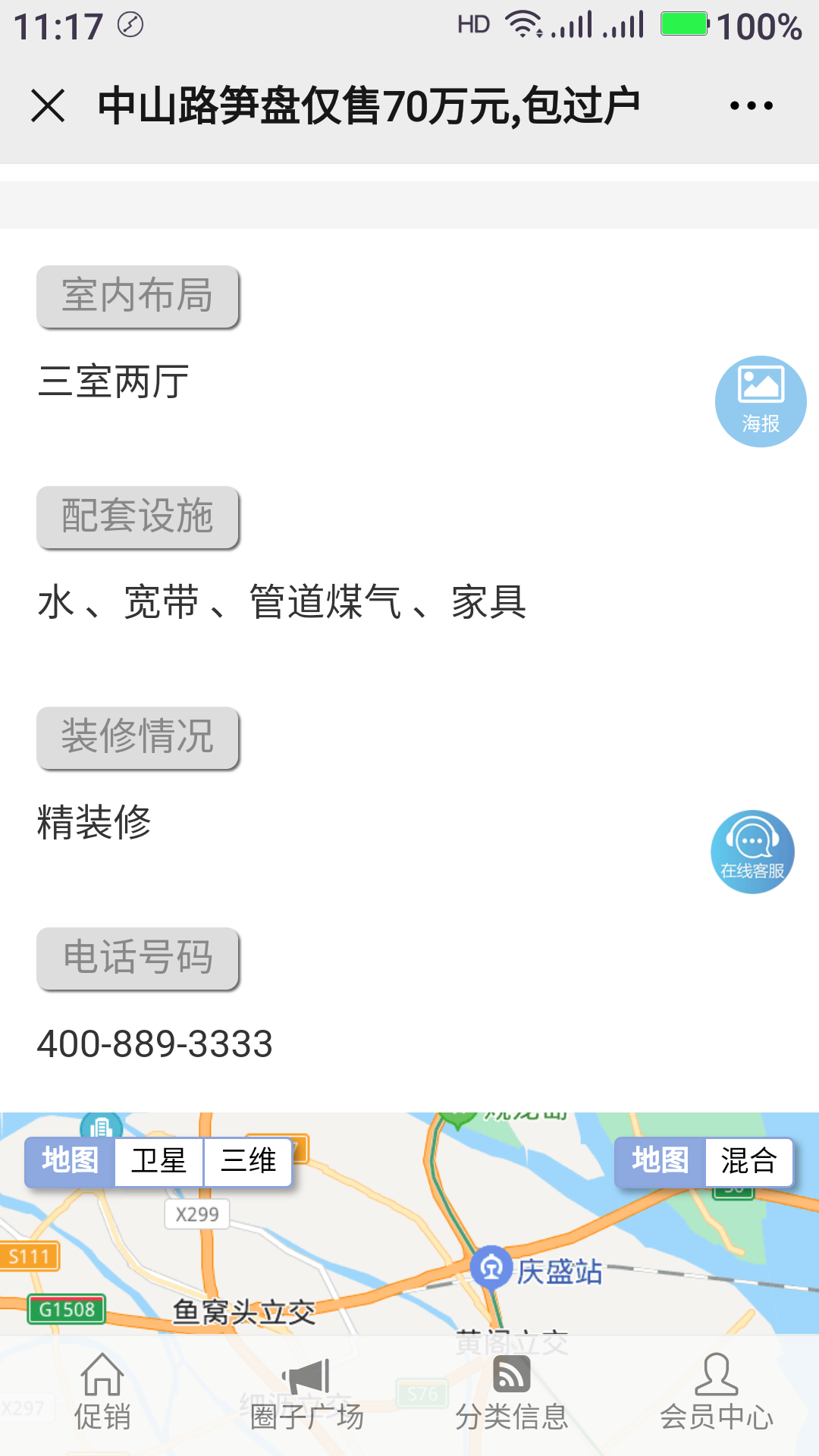Viewport: 819px width, 1456px height.
Task: Go to the 促销 tab
Action: point(102,1392)
